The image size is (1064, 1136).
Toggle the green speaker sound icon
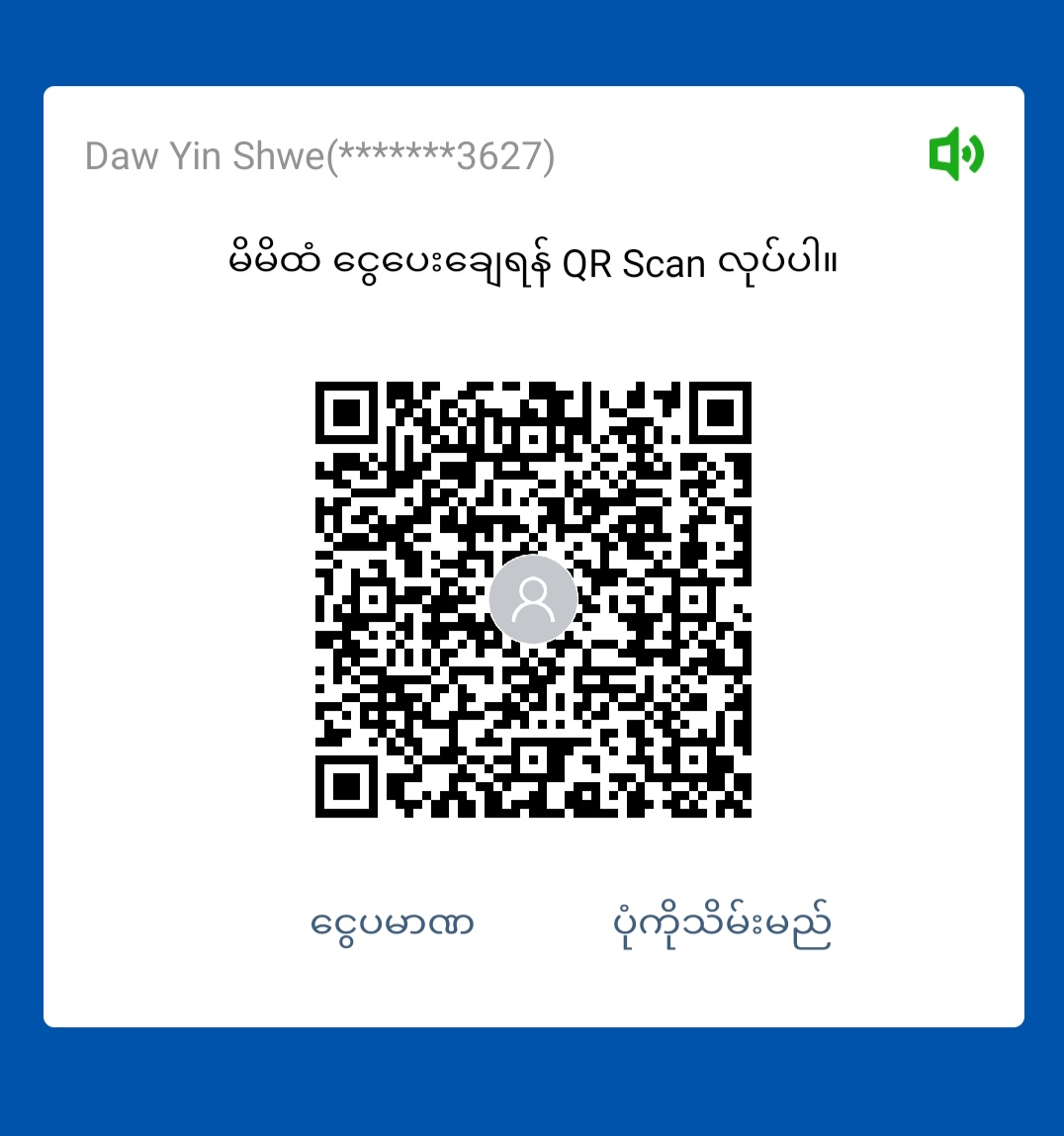point(955,154)
